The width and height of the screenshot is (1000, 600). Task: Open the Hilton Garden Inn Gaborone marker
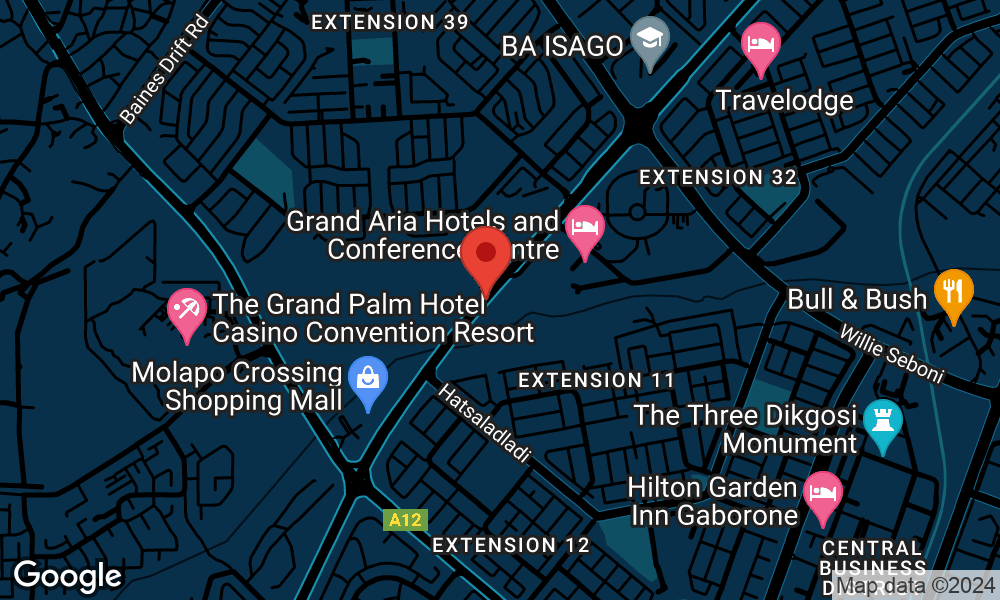[x=823, y=495]
